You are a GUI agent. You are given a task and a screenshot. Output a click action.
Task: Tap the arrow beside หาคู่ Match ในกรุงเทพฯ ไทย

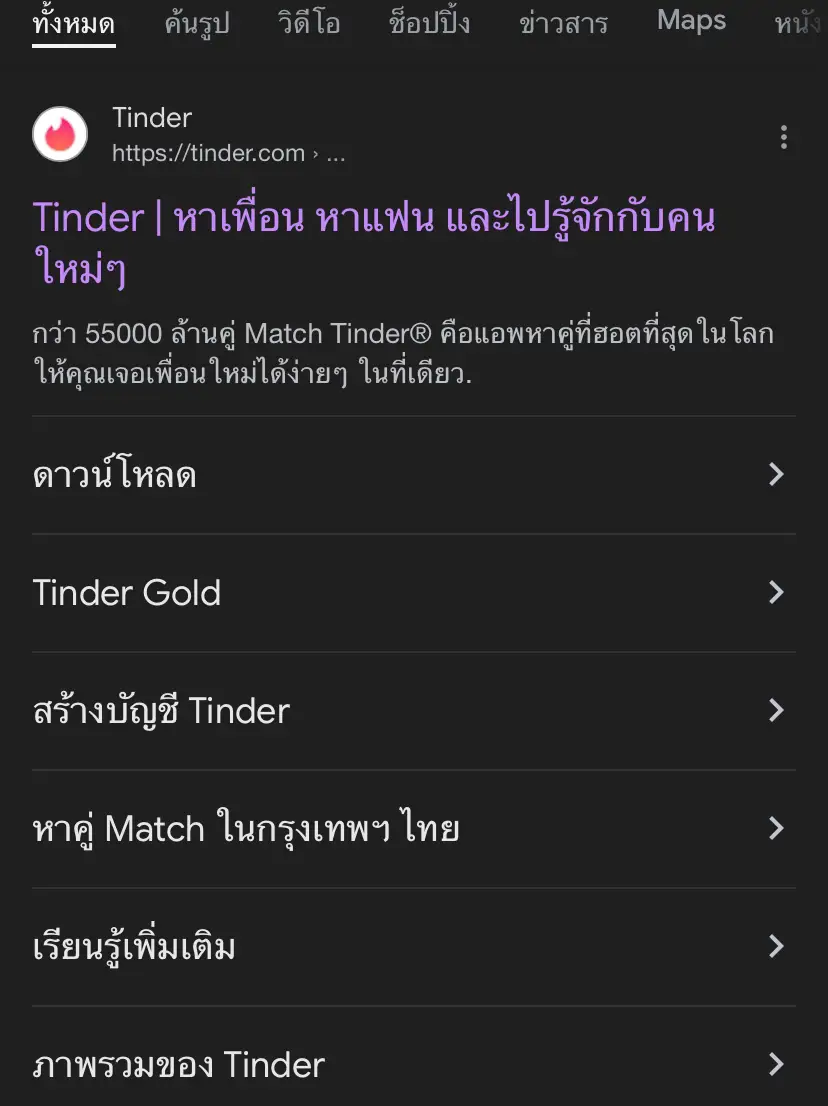point(776,829)
